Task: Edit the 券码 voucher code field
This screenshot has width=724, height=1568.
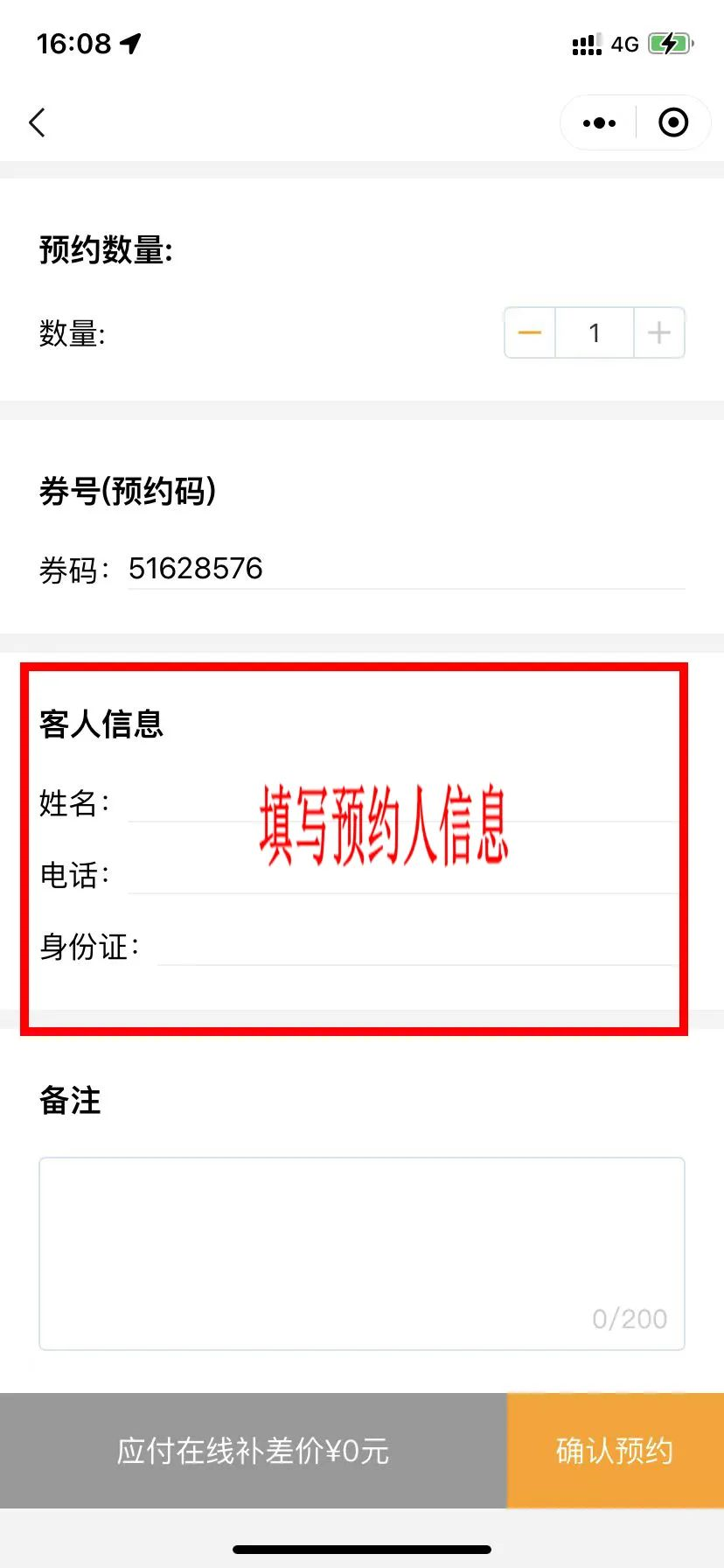Action: coord(406,569)
